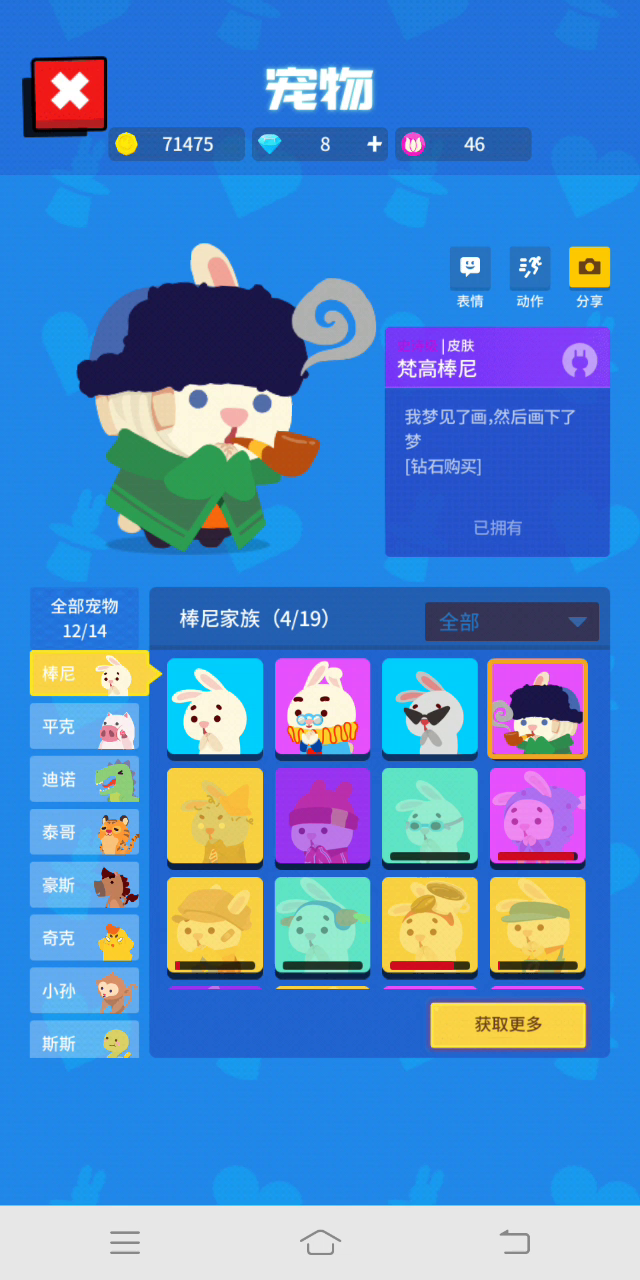Show 全部宠物 12/14 list
This screenshot has width=640, height=1280.
coord(85,617)
